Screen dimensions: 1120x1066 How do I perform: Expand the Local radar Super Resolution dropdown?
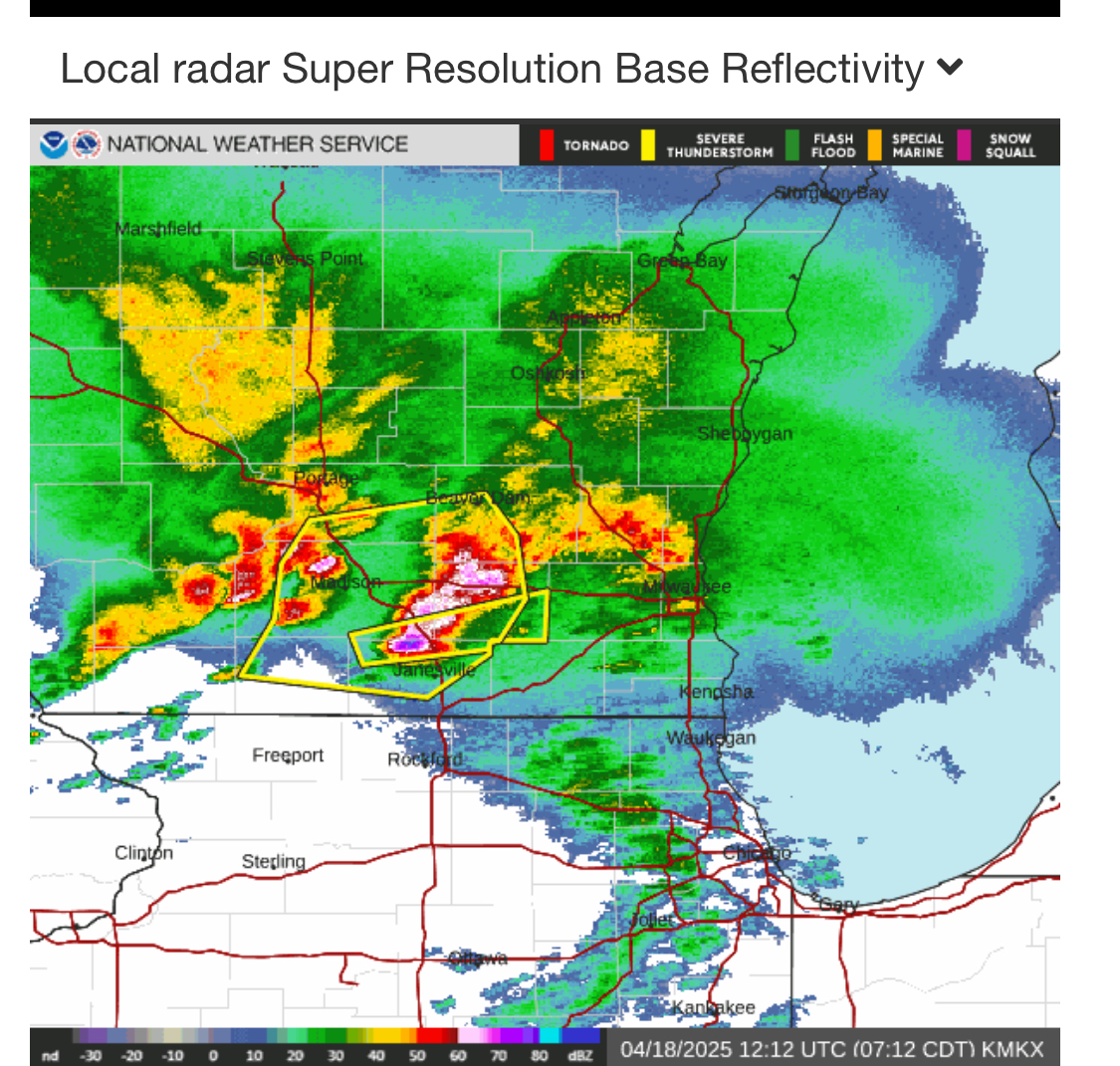point(950,69)
